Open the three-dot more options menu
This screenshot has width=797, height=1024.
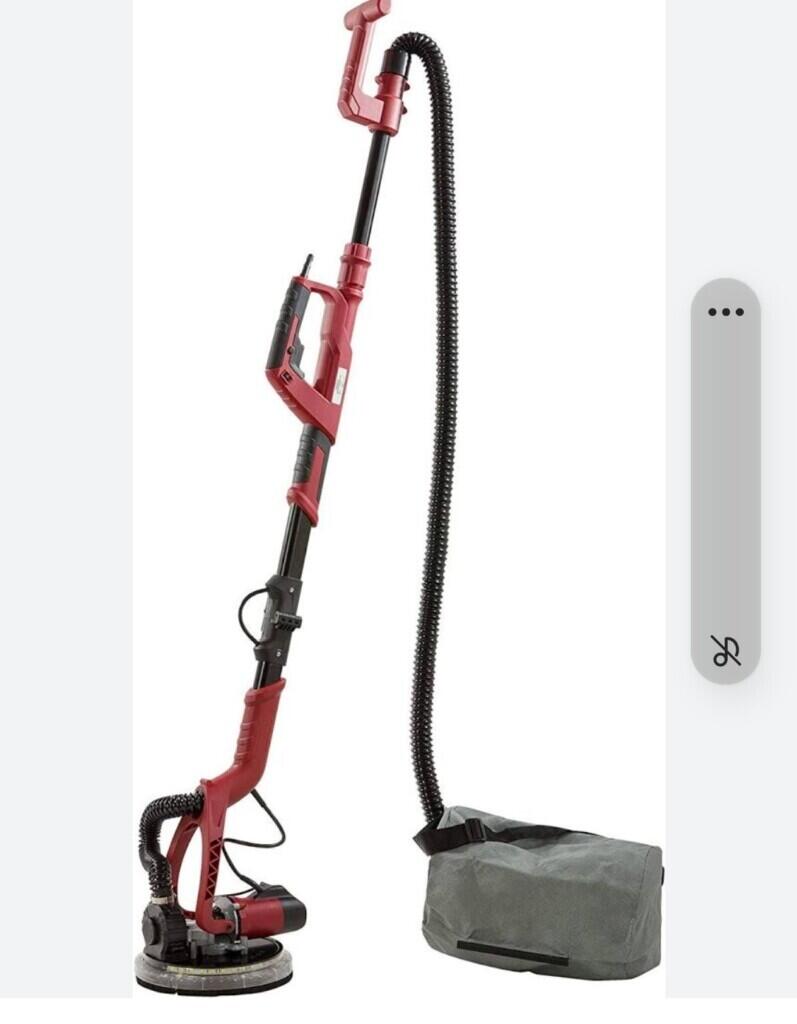(x=726, y=312)
